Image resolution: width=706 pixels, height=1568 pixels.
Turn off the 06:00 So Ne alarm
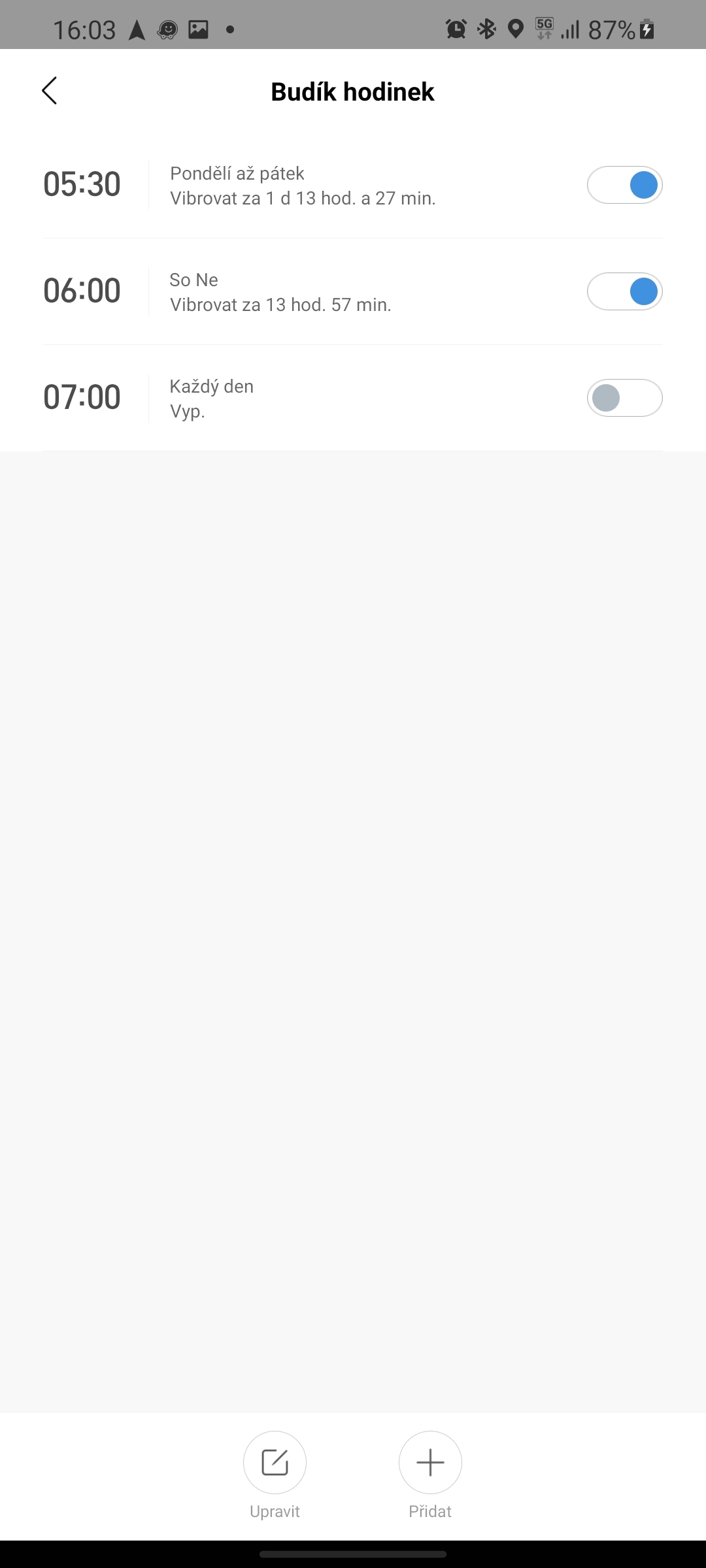click(624, 291)
